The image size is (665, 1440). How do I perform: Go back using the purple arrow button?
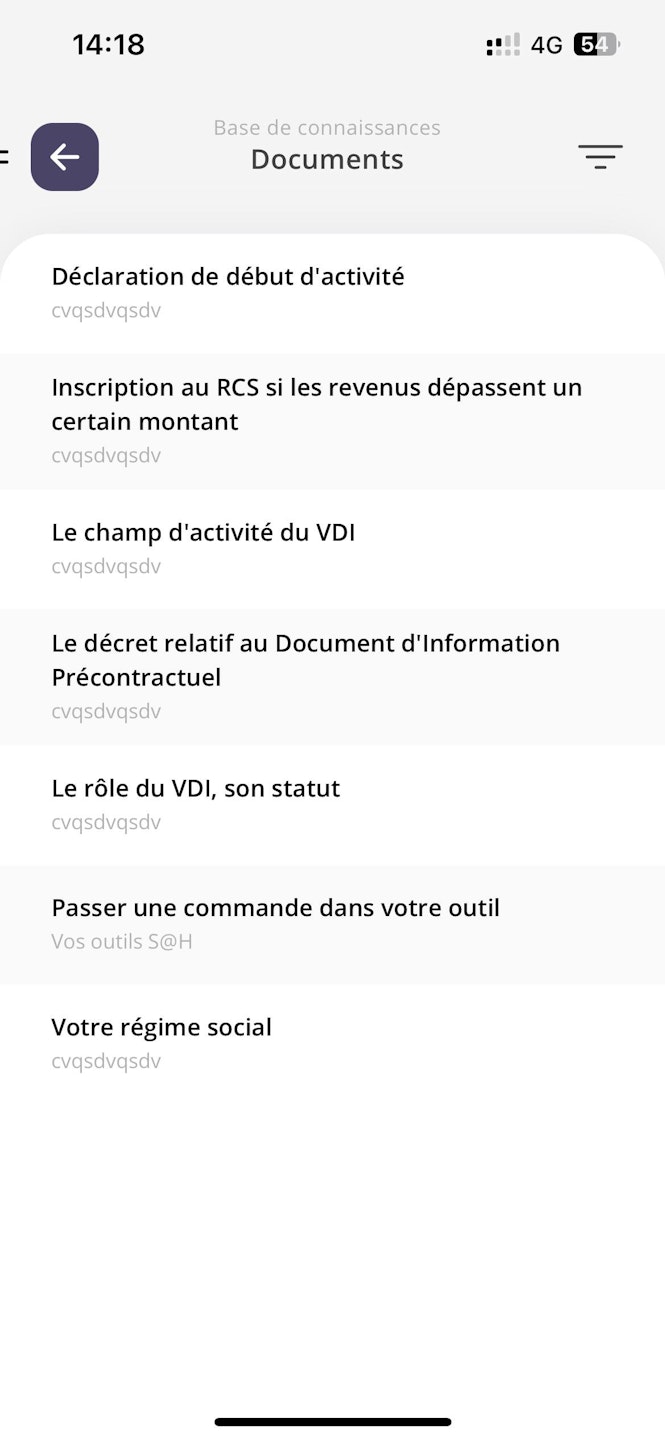coord(65,157)
